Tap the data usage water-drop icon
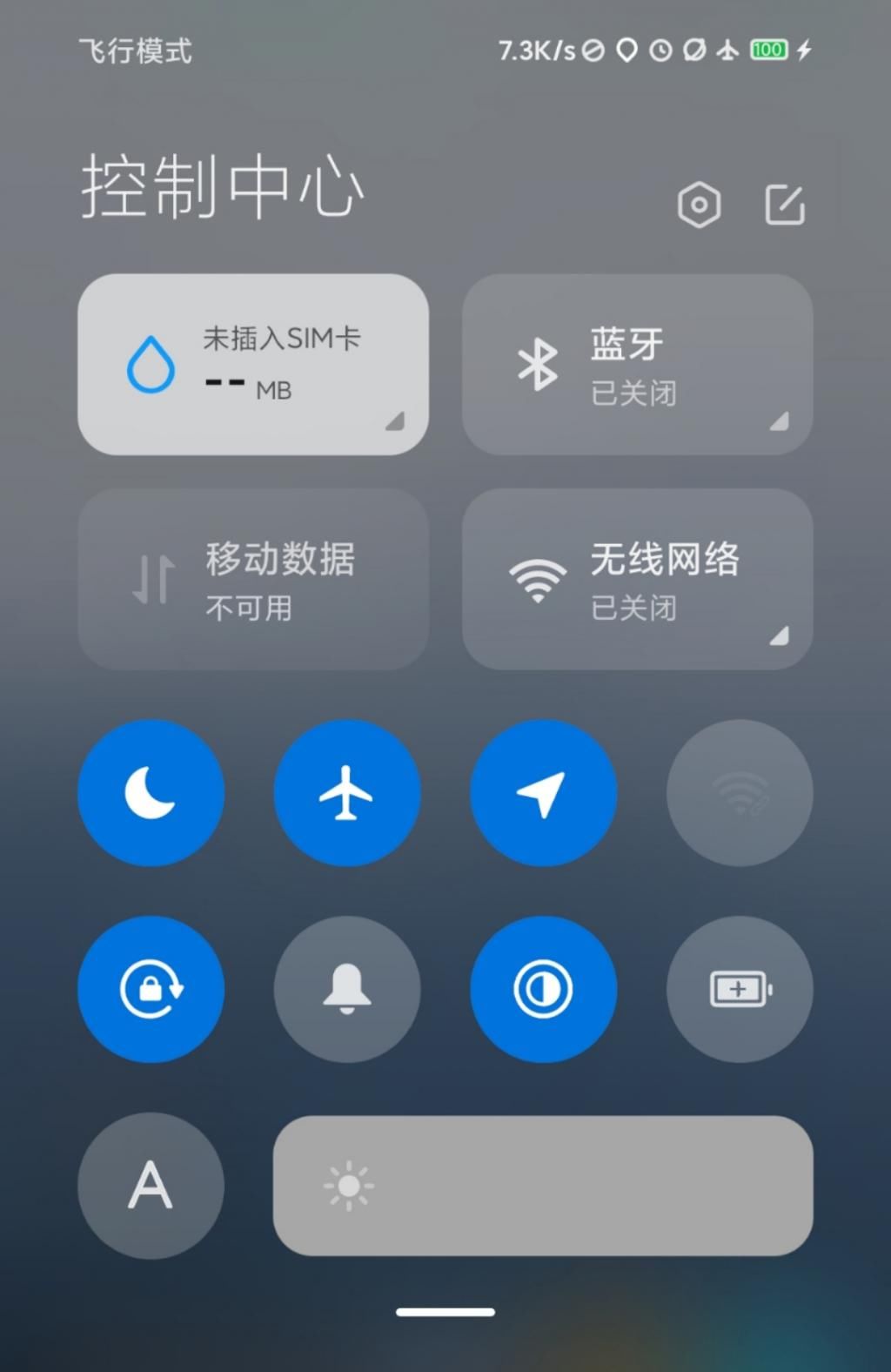Image resolution: width=891 pixels, height=1372 pixels. [x=150, y=363]
